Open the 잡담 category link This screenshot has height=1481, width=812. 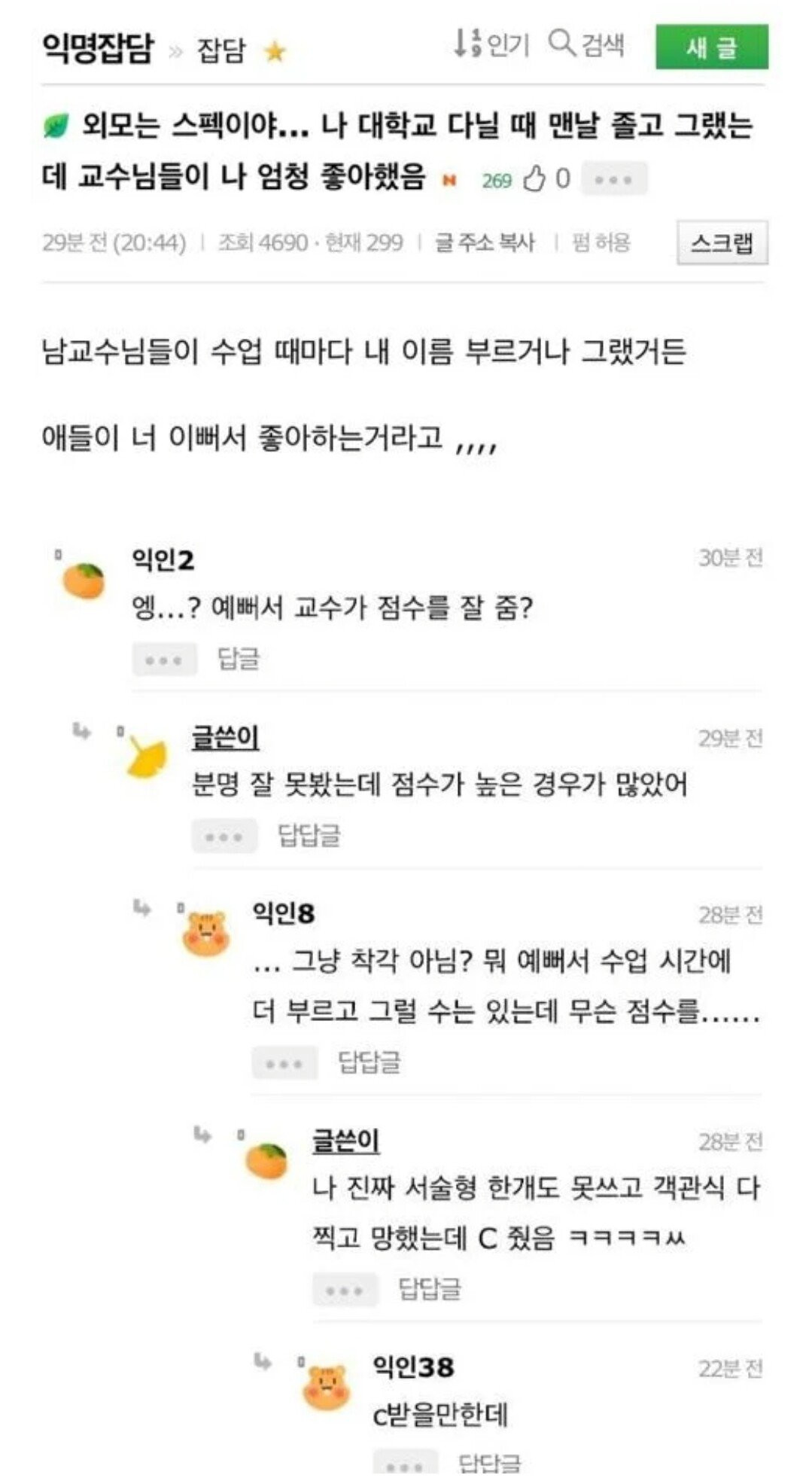(221, 50)
